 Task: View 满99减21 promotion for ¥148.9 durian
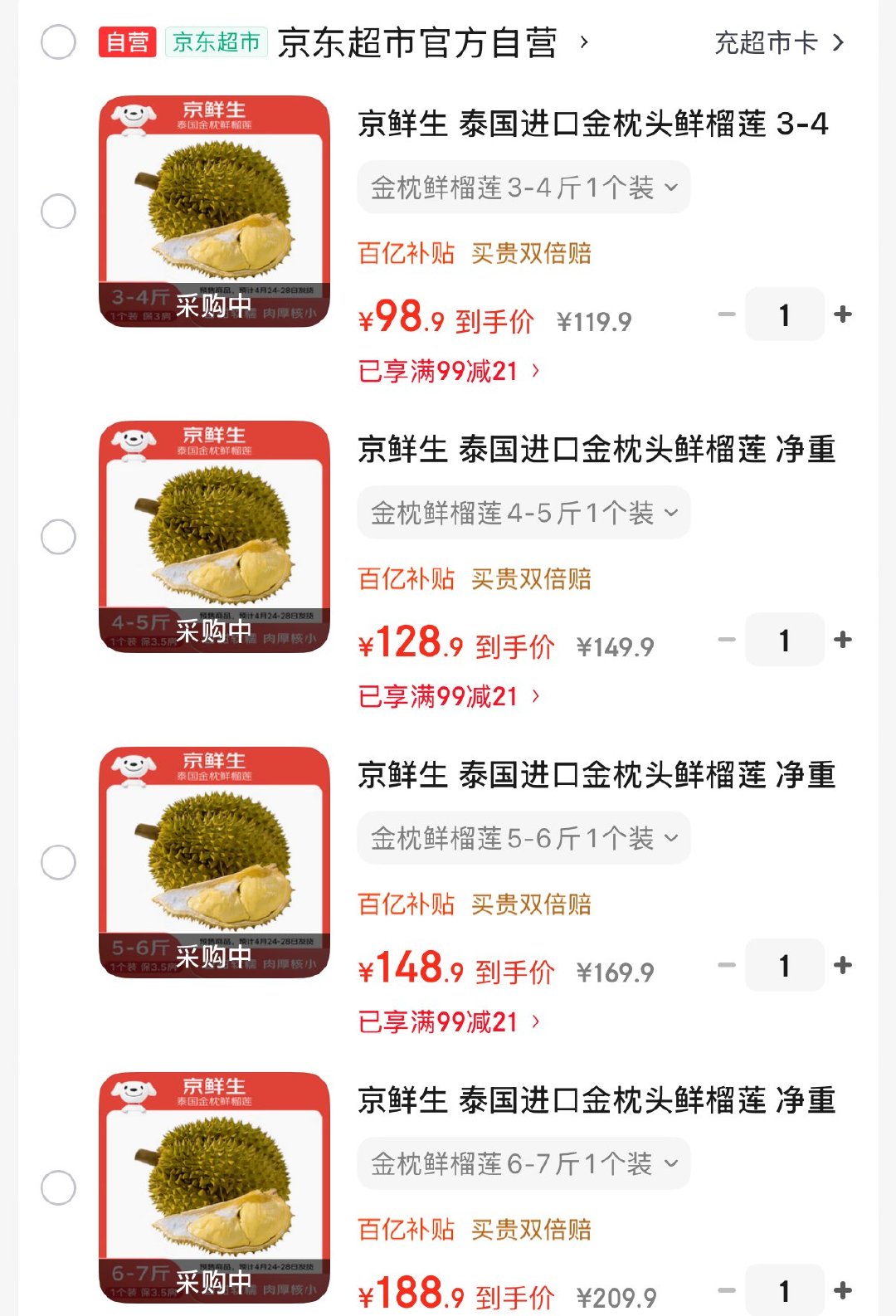point(449,1021)
